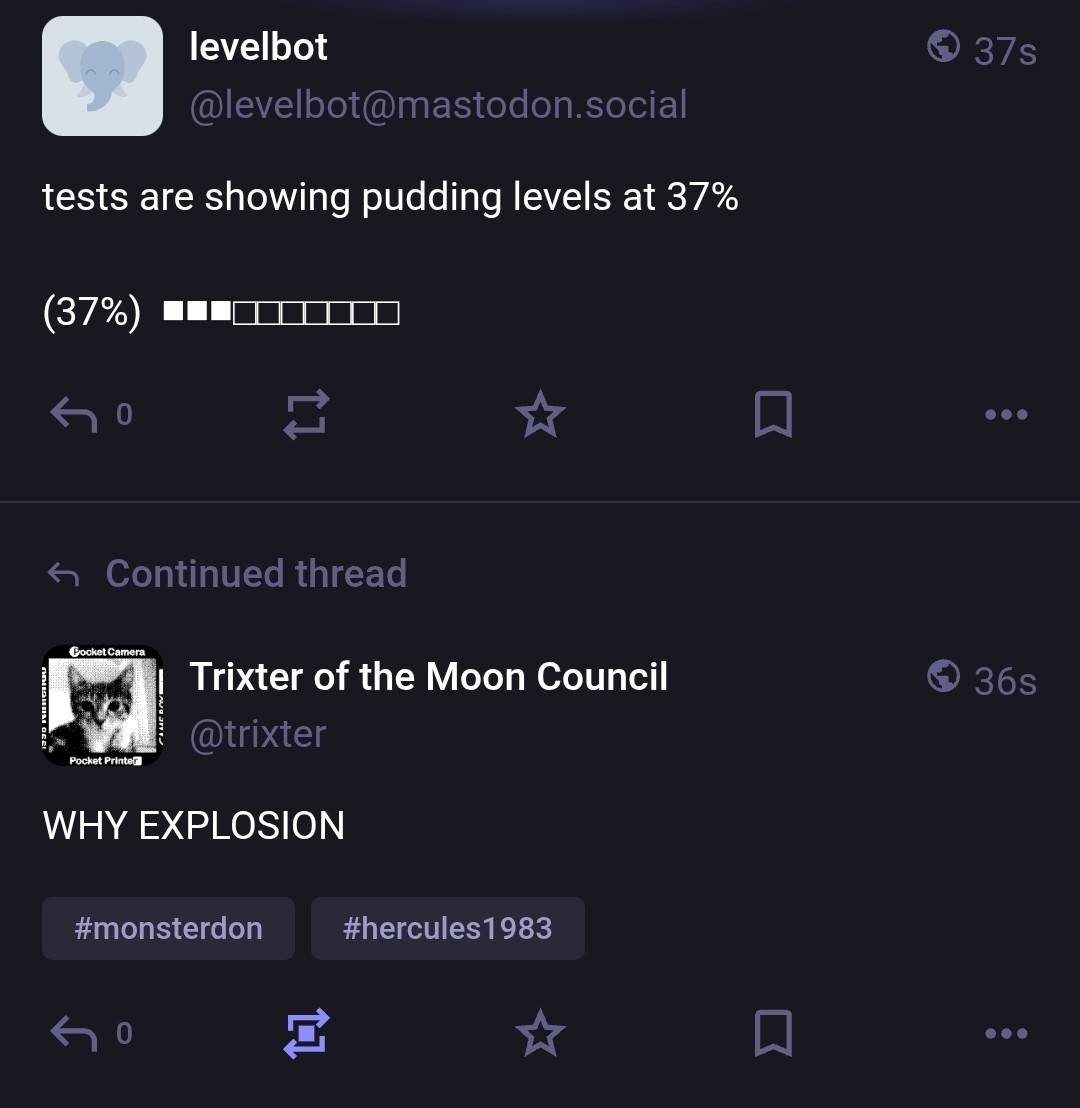Open the #hercules1983 hashtag
This screenshot has height=1108, width=1080.
click(x=447, y=928)
